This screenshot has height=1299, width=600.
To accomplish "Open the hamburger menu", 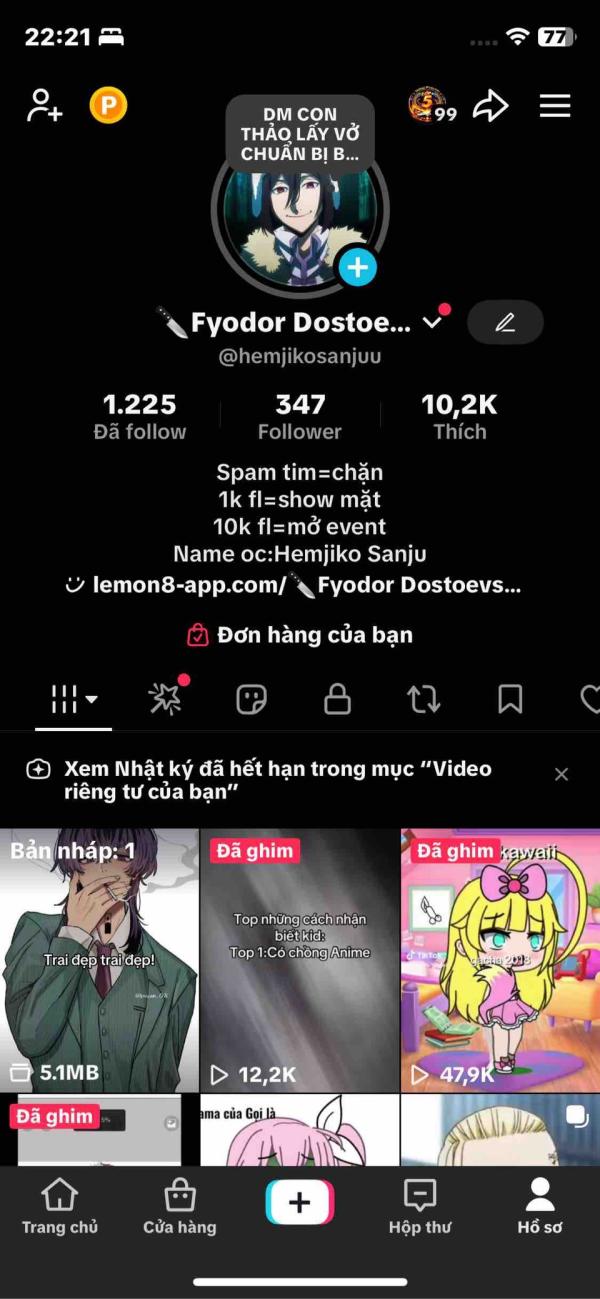I will pos(555,105).
